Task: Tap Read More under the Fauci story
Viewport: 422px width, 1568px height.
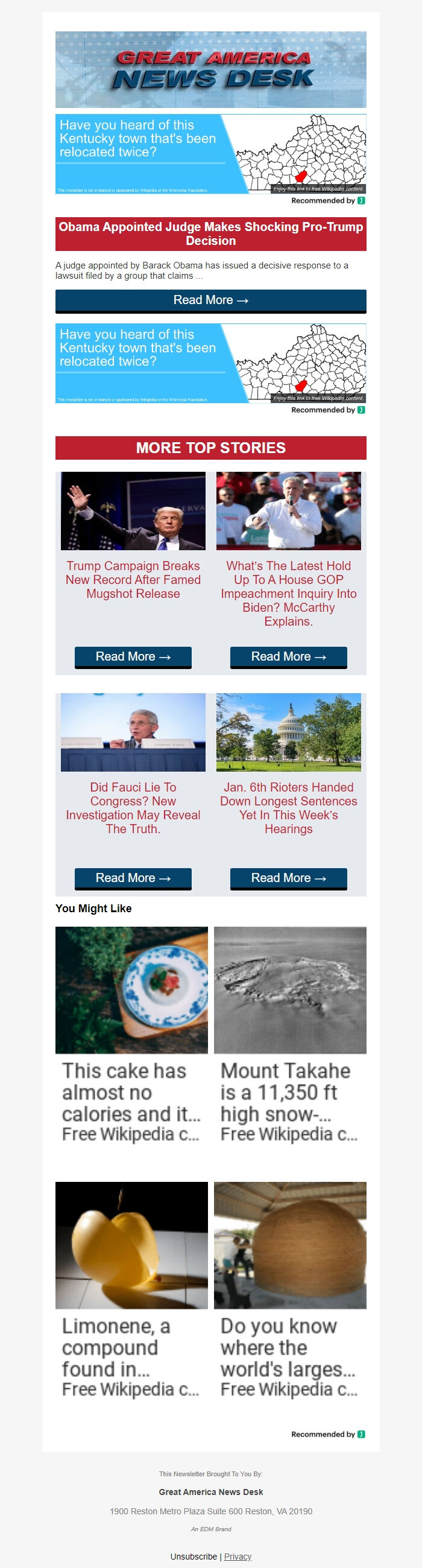Action: (133, 878)
